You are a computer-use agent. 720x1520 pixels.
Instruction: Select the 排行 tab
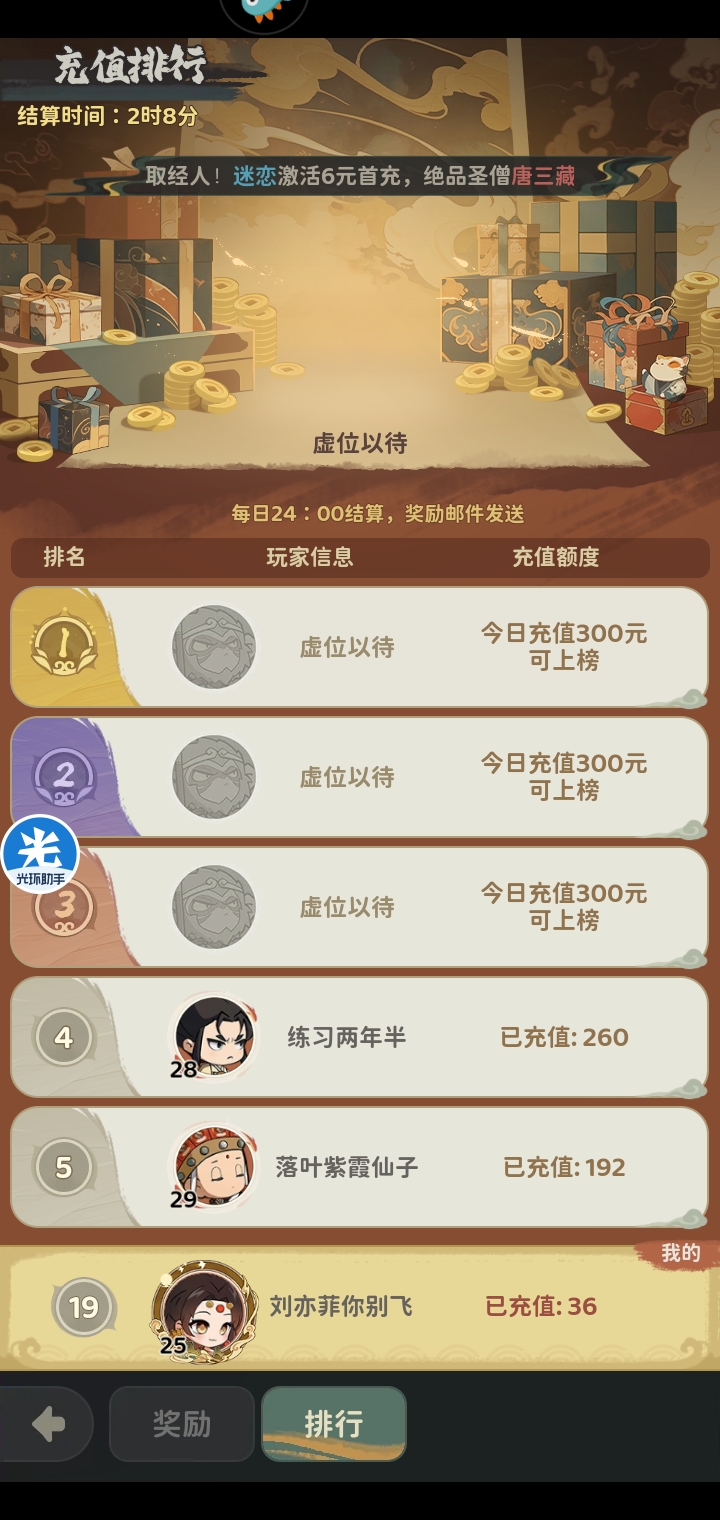coord(334,1424)
